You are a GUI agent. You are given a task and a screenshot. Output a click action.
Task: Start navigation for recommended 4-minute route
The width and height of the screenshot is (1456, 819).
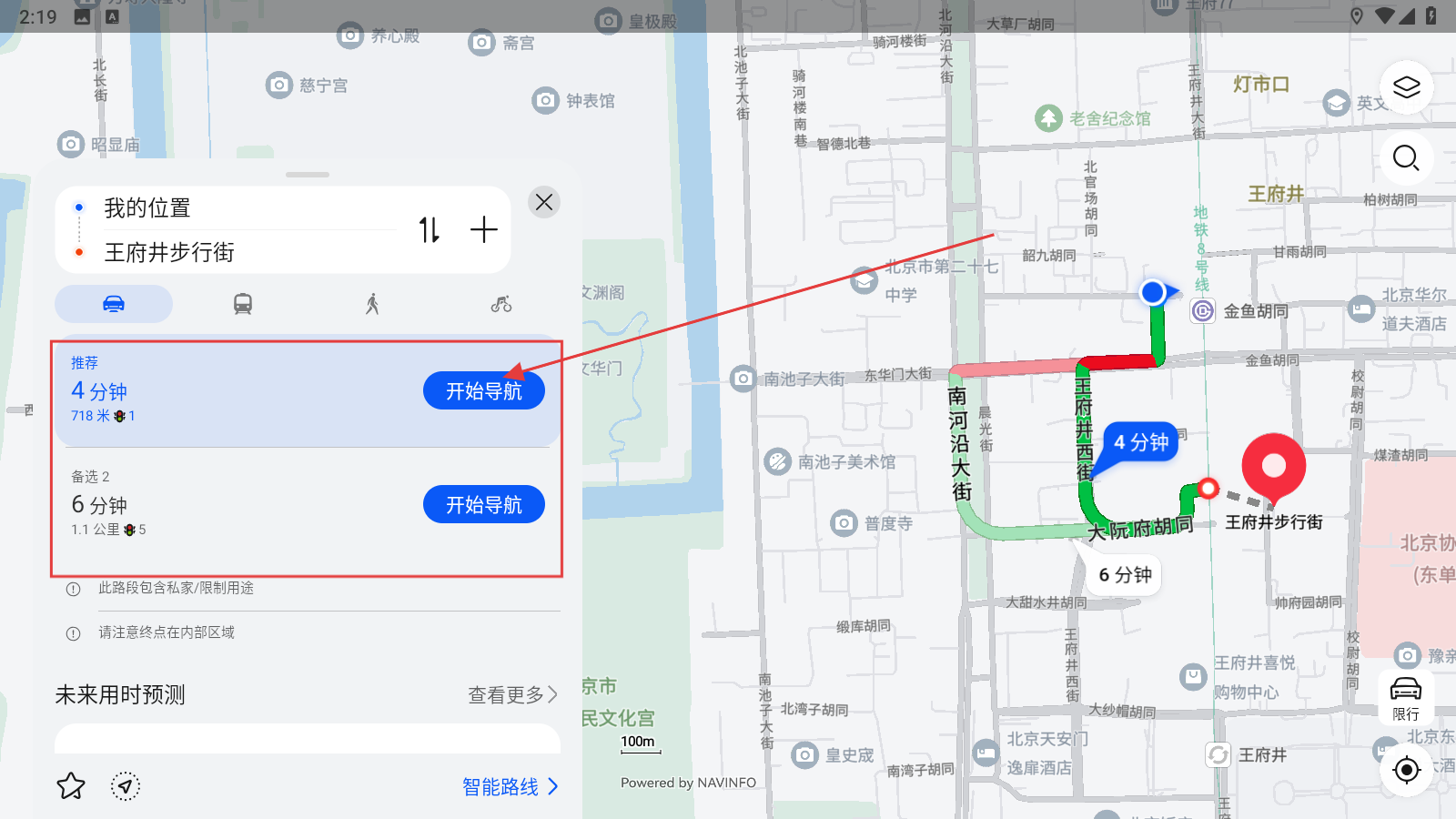click(x=483, y=391)
